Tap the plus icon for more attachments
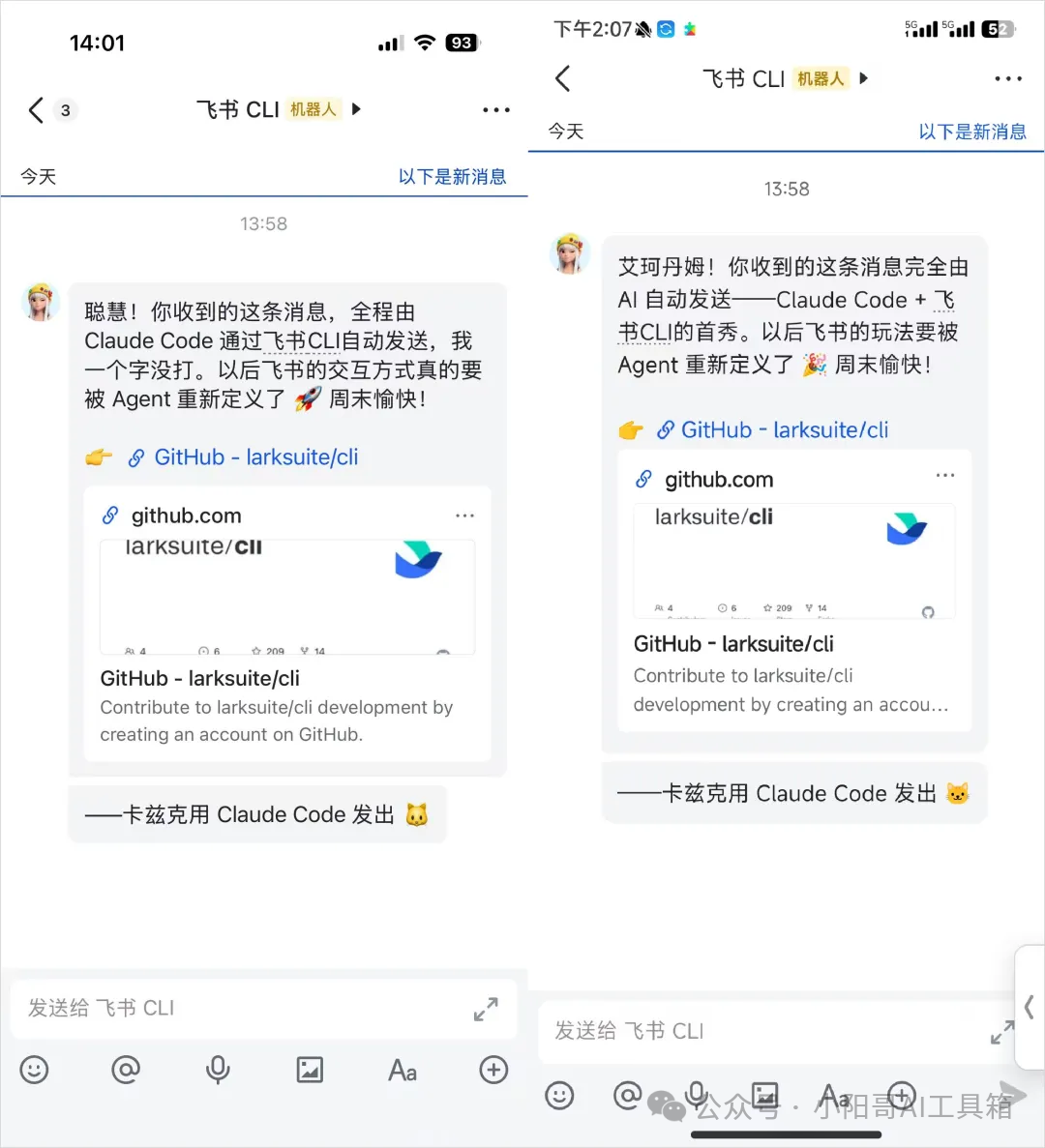Screen dimensions: 1045x1148 [x=493, y=1070]
